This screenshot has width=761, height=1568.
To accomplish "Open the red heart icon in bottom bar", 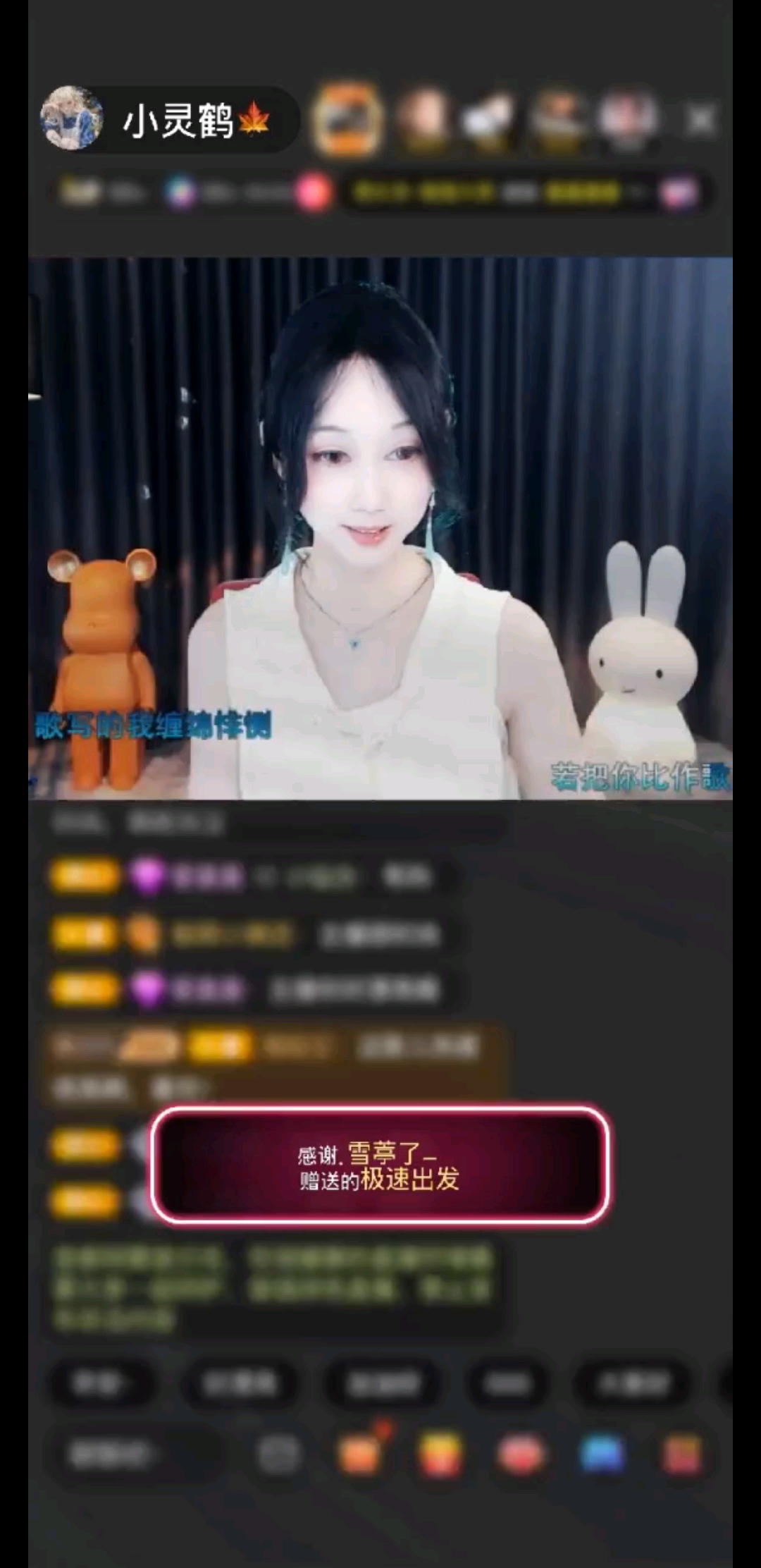I will click(521, 1454).
